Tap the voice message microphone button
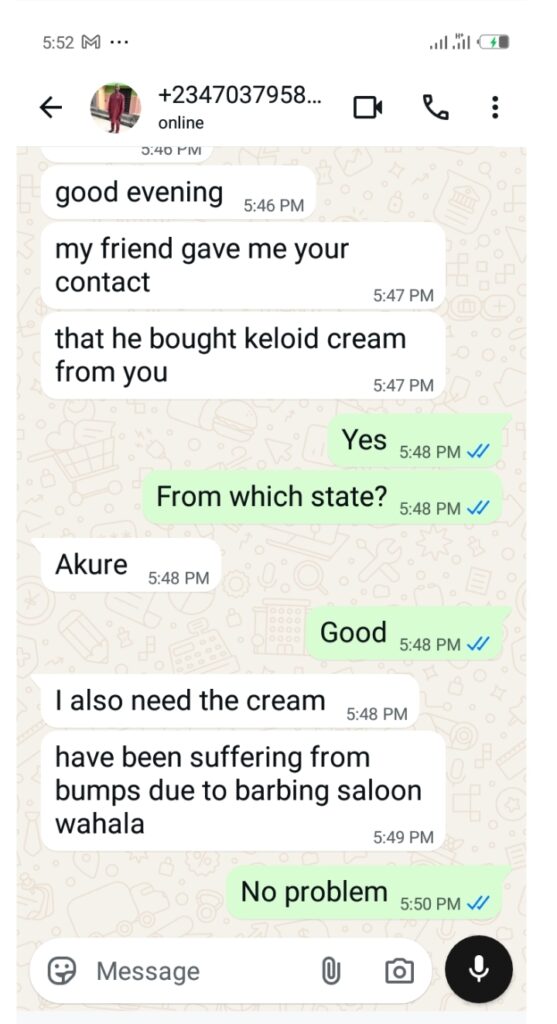This screenshot has height=1024, width=557. [x=479, y=970]
